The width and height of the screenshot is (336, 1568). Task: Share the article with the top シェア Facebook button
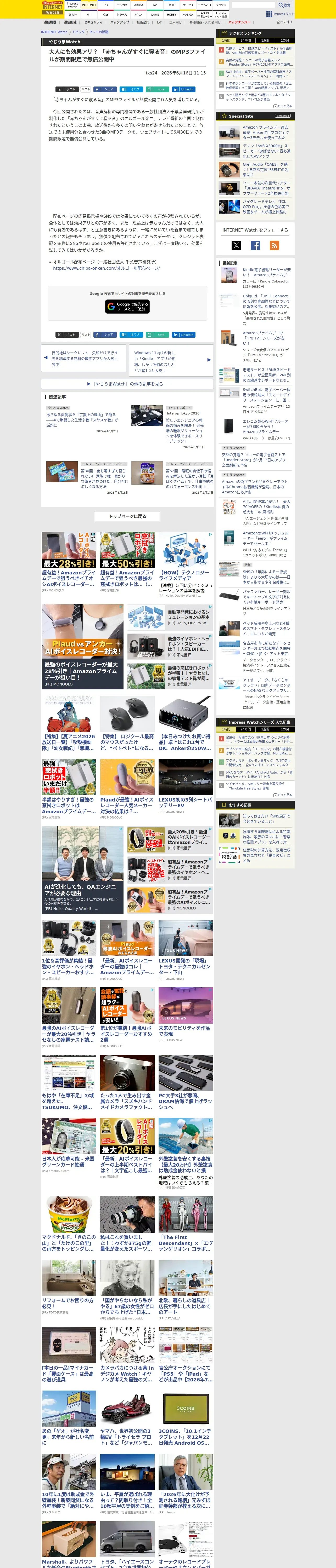pos(105,89)
